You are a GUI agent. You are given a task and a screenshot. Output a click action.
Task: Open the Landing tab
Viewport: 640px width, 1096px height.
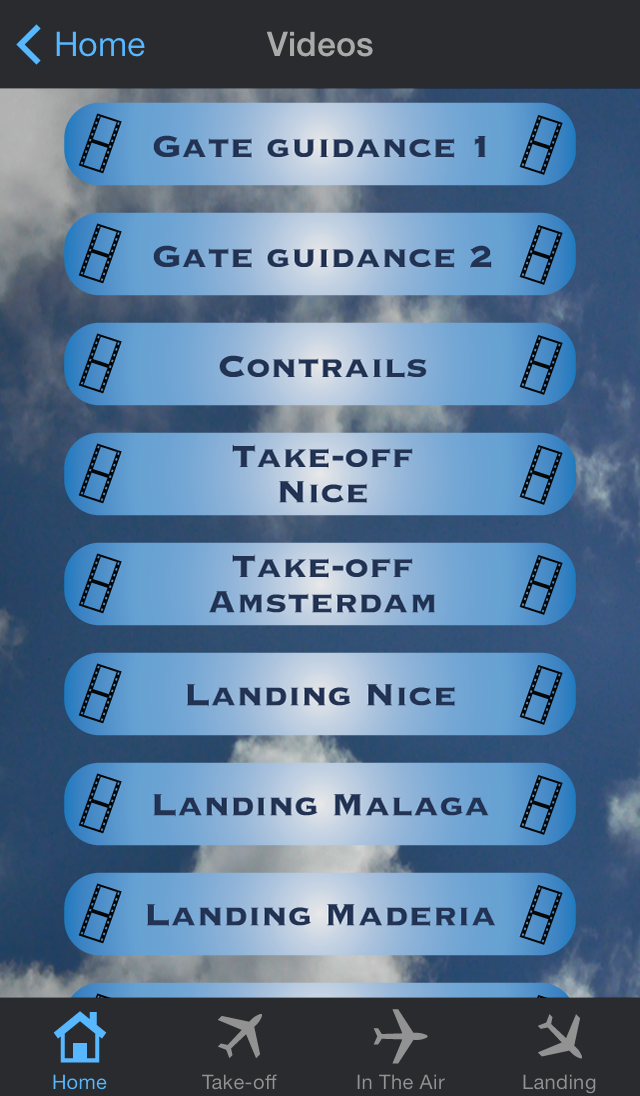click(560, 1048)
